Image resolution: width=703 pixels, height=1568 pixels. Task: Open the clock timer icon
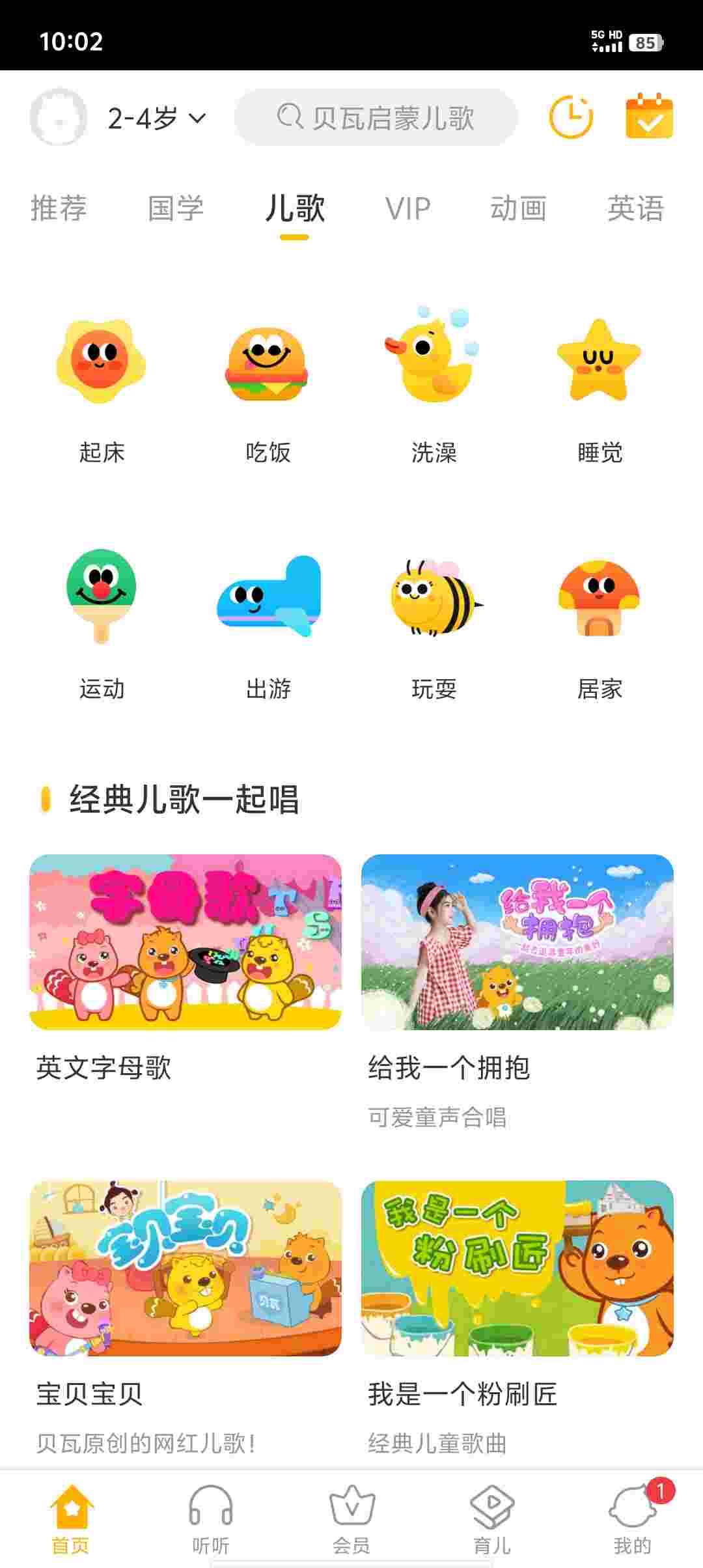point(571,117)
